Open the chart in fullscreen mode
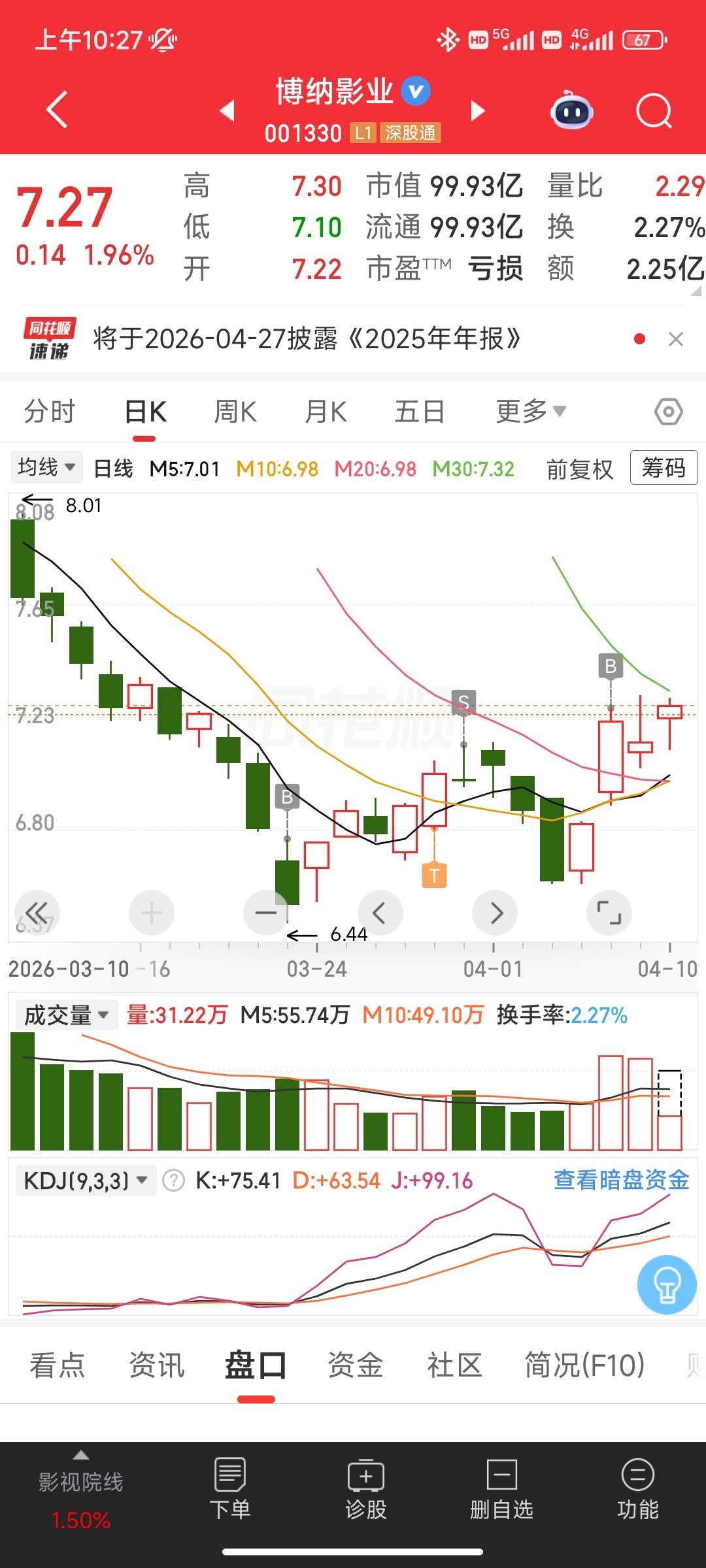Image resolution: width=706 pixels, height=1568 pixels. (609, 913)
